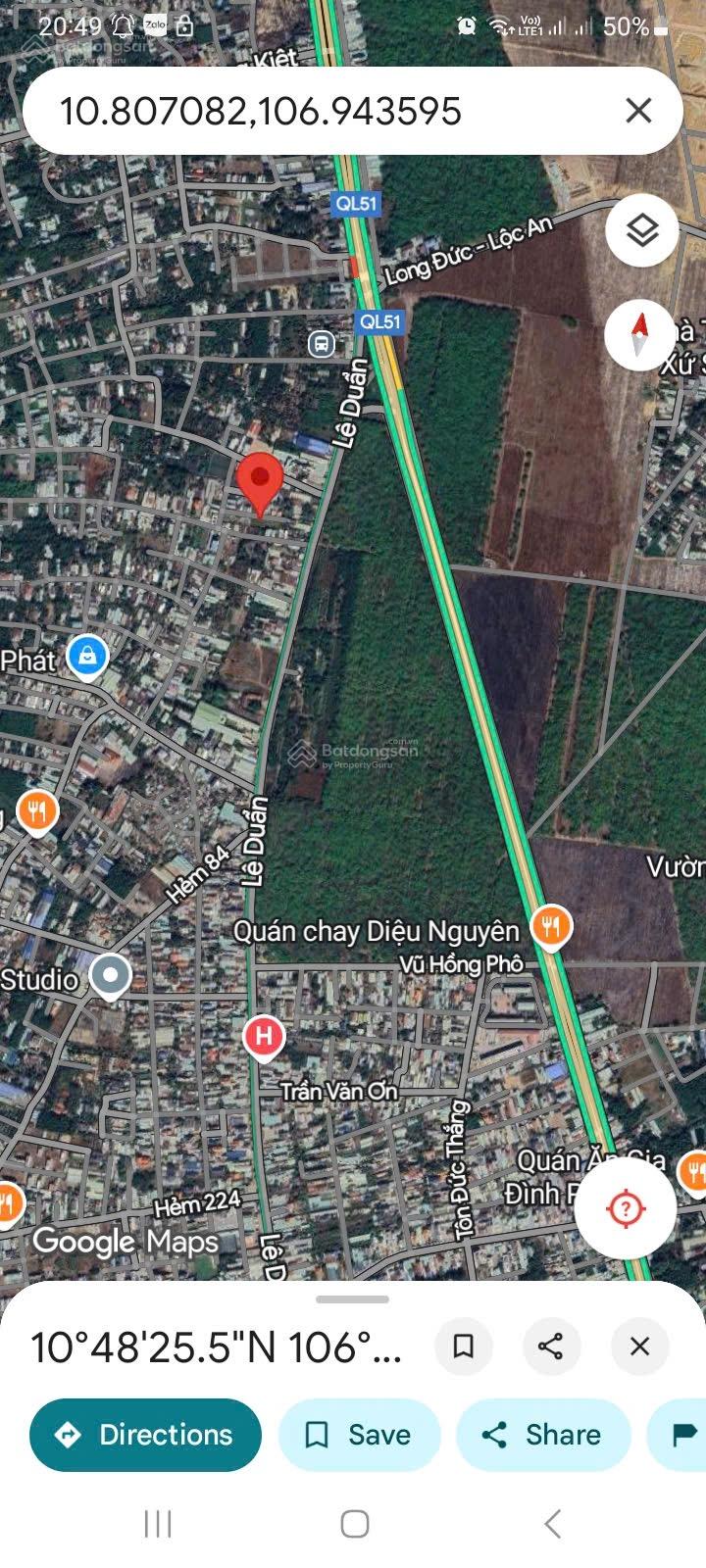Center map on my location
This screenshot has width=706, height=1568.
coord(625,1208)
